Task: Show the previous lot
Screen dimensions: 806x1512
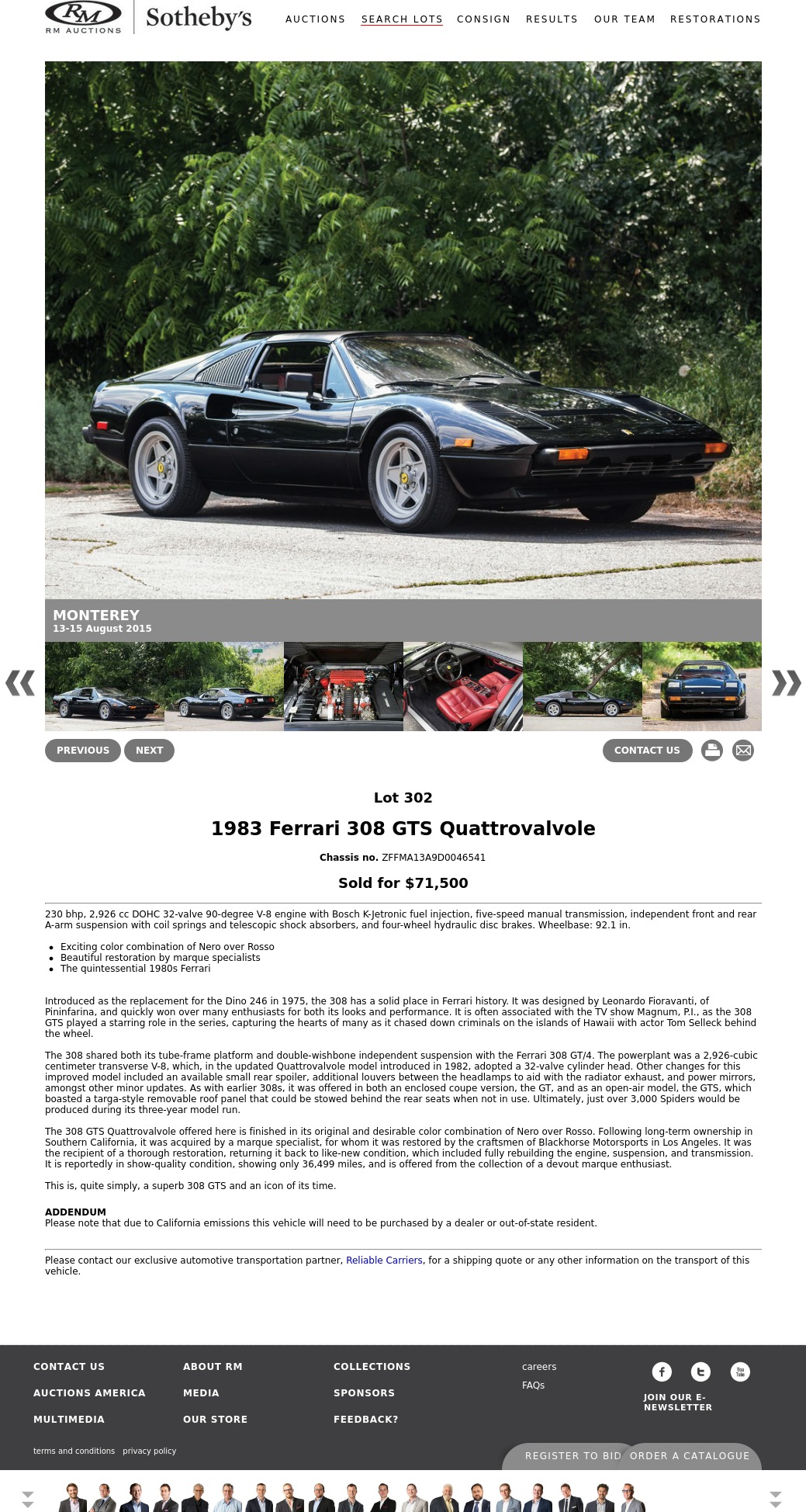Action: tap(82, 751)
